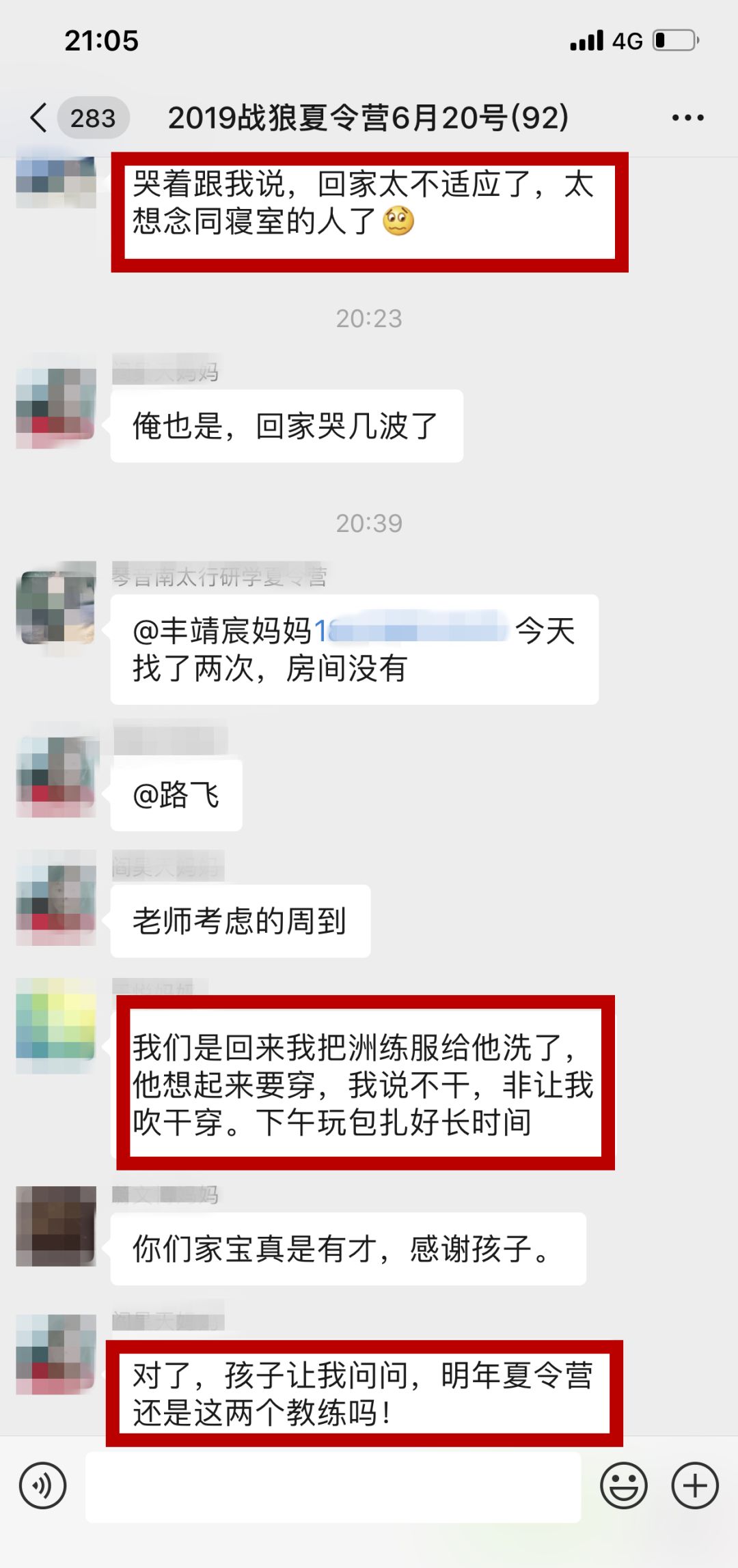
Task: Open the emoji sticker panel
Action: click(x=623, y=1485)
